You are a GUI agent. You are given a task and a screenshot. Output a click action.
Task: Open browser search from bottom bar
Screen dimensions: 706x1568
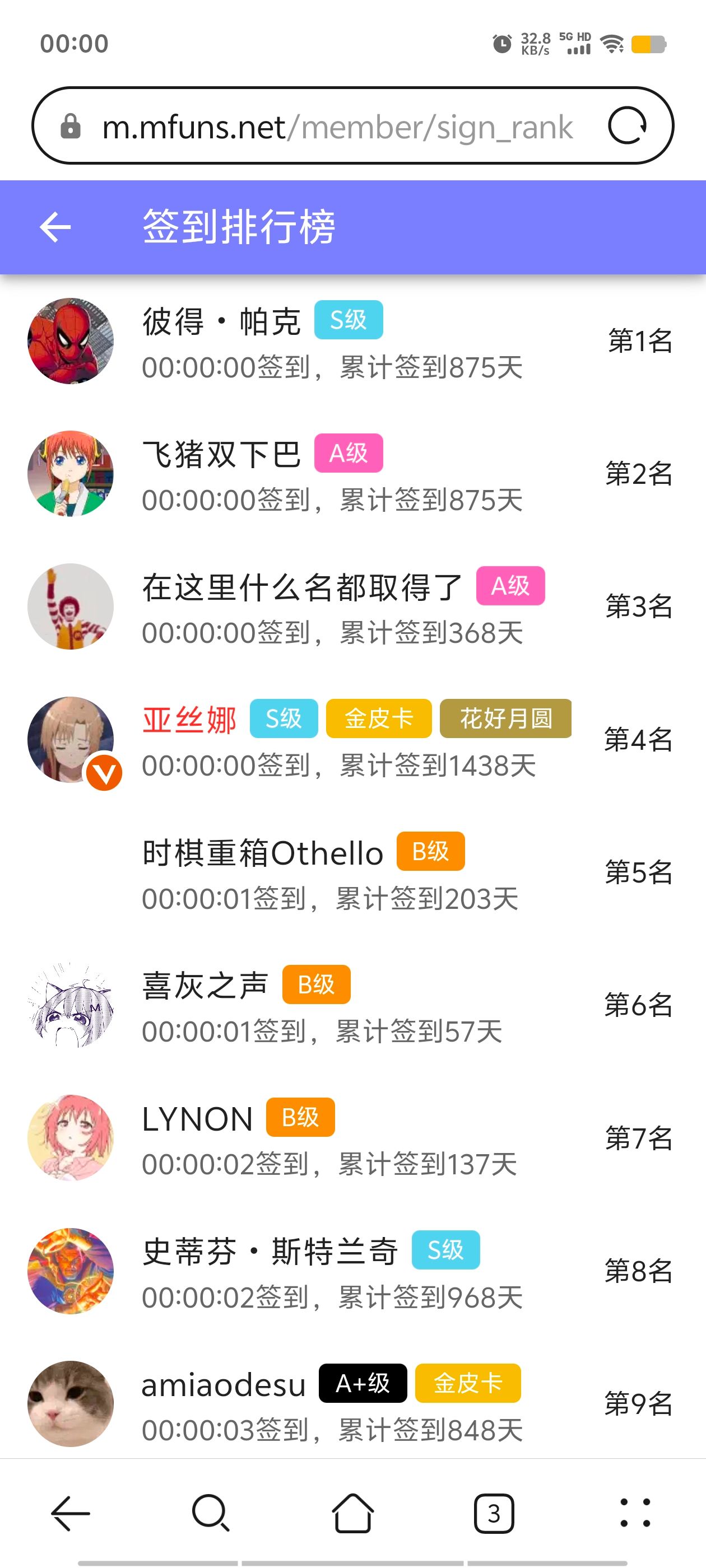[211, 1513]
